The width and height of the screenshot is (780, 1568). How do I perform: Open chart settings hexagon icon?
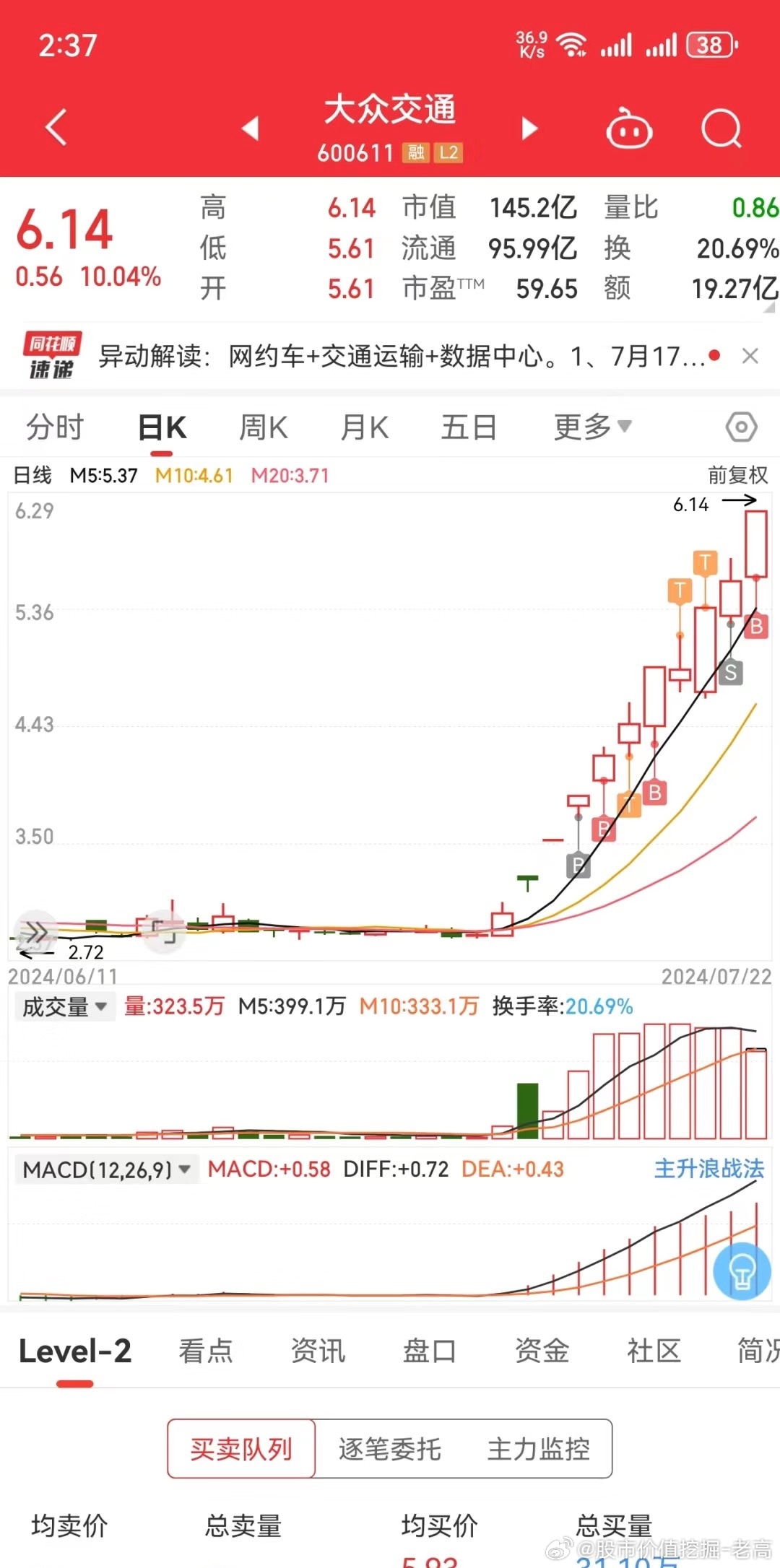tap(741, 427)
